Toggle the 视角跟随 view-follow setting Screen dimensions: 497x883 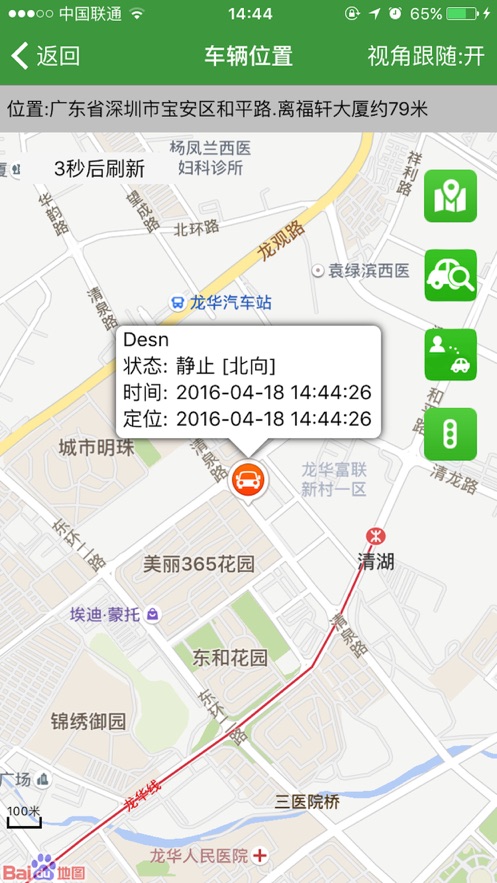tap(426, 56)
